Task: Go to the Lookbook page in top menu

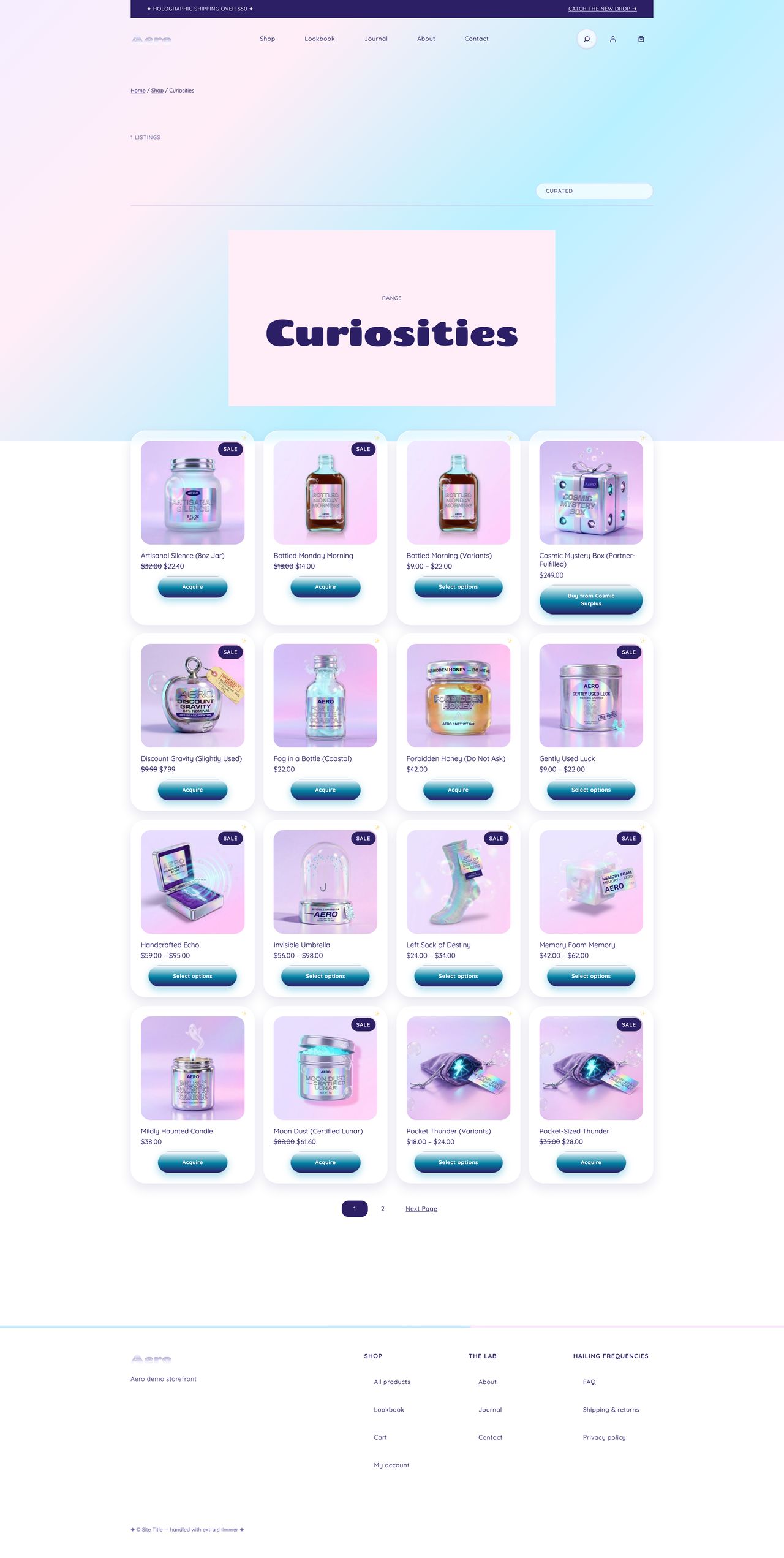Action: [320, 39]
